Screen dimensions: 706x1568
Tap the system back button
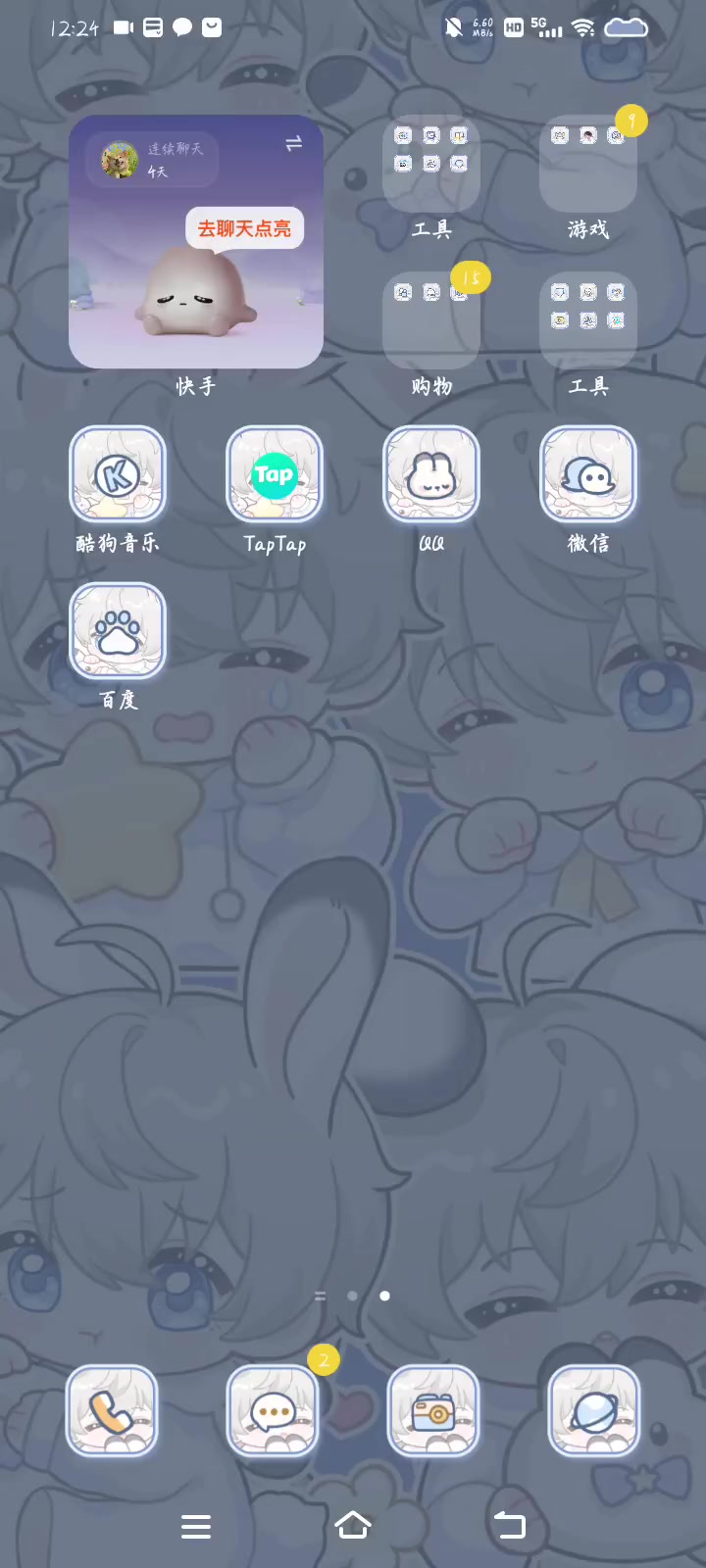tap(510, 1525)
